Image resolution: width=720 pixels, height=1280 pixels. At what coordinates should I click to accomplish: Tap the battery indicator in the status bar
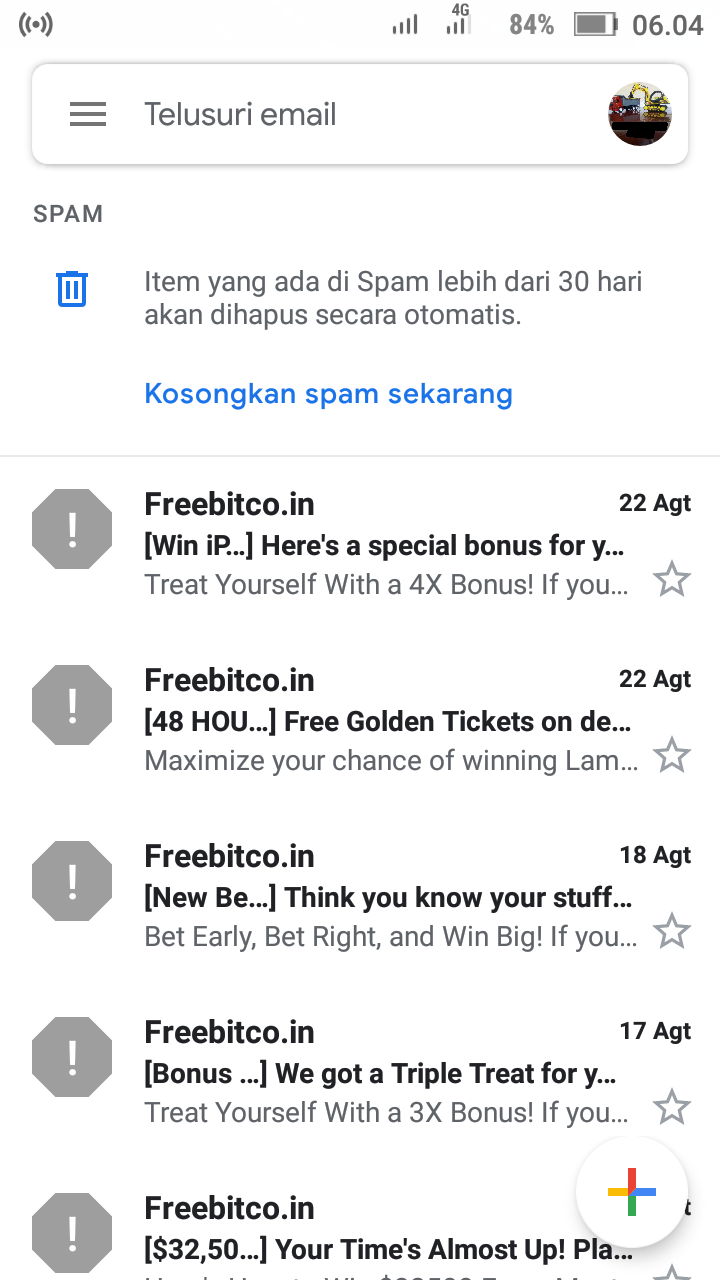point(596,25)
